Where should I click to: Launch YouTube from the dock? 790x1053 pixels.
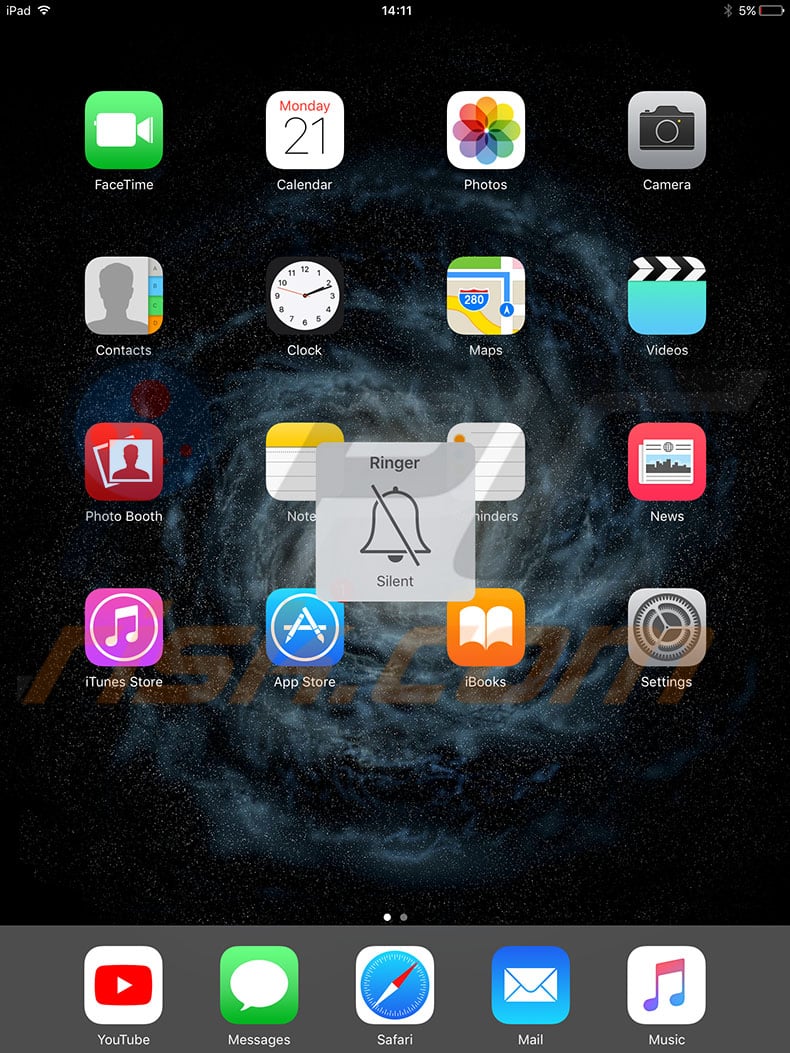[124, 985]
